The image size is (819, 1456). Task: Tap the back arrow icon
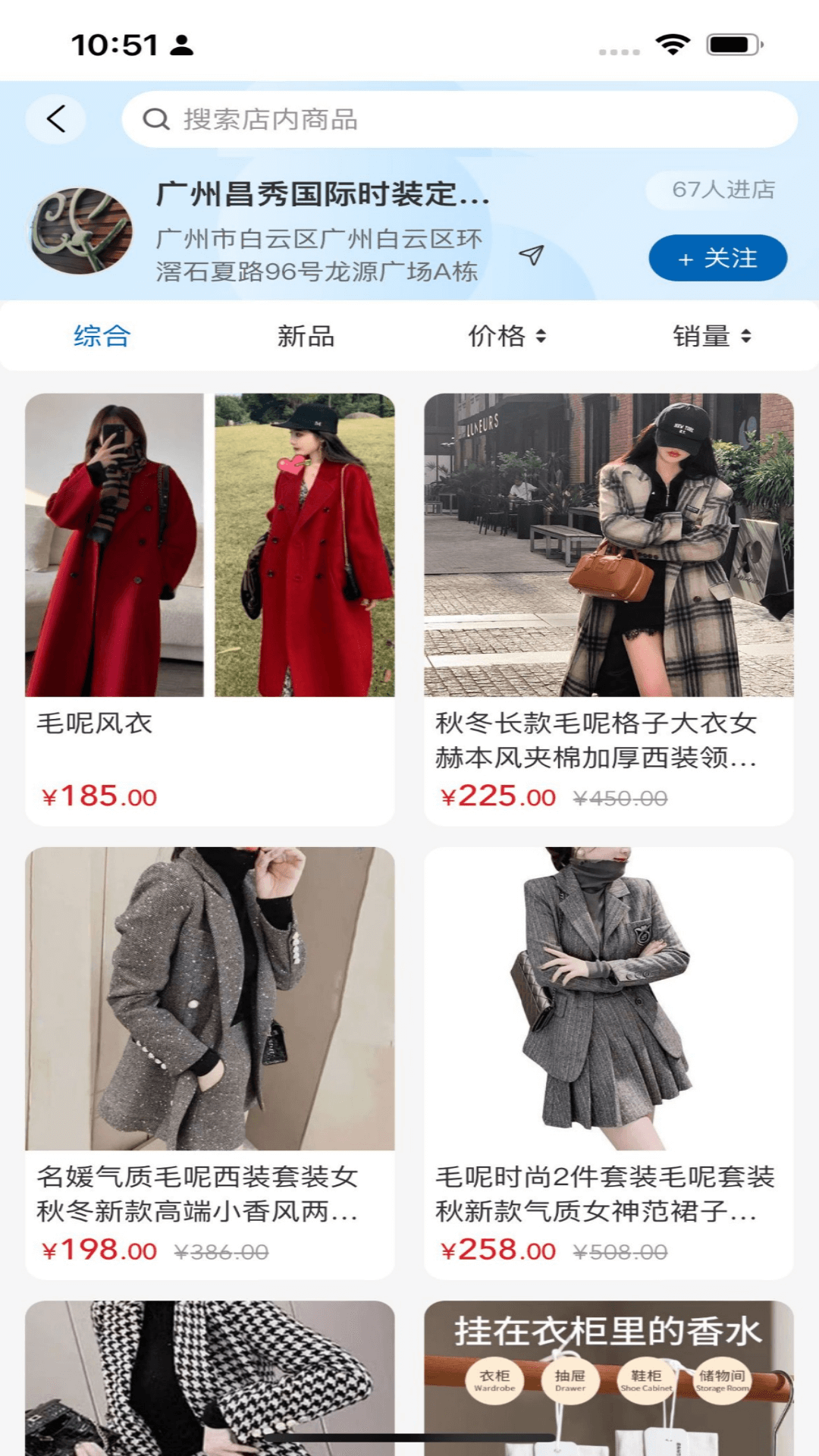coord(55,118)
